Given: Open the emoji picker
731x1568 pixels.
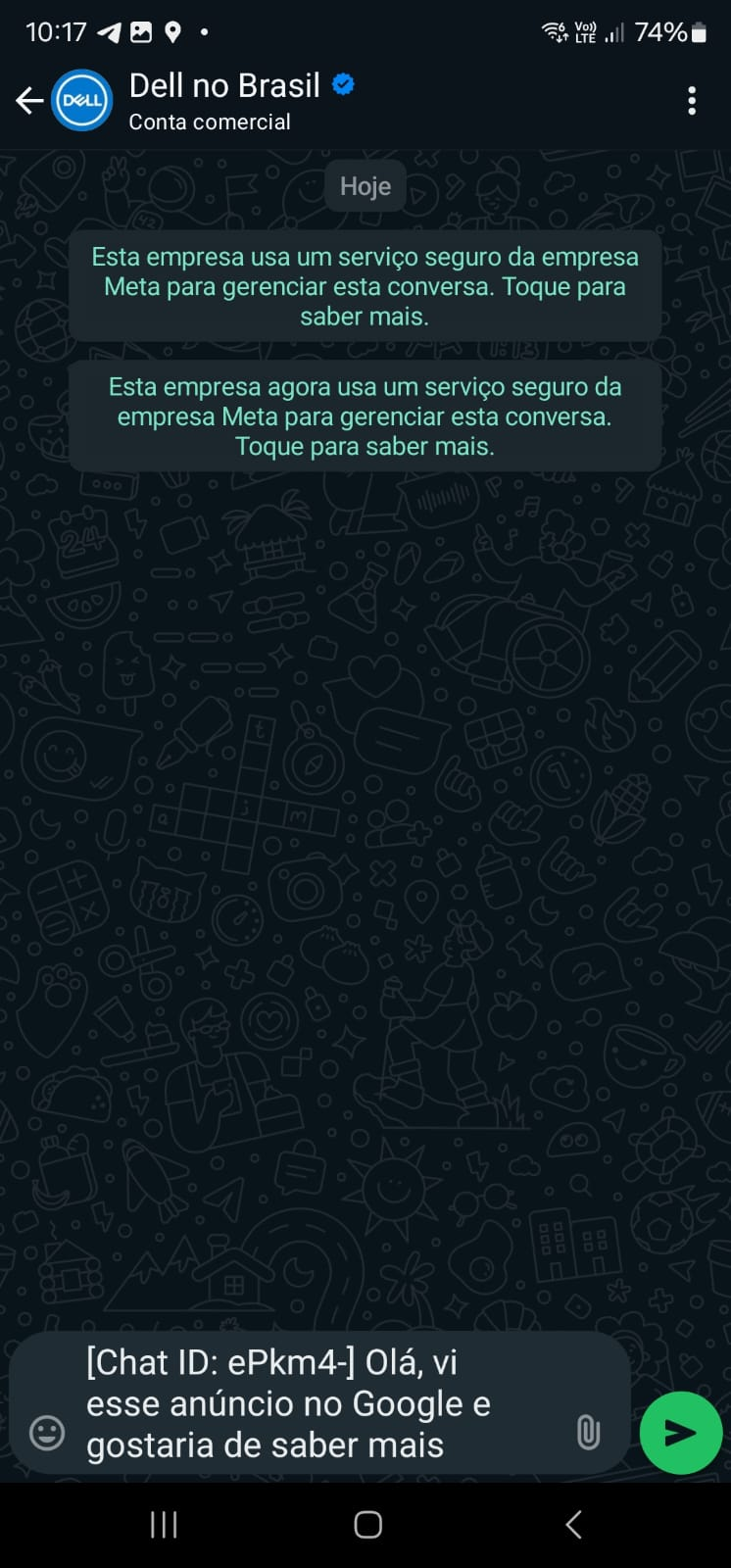Looking at the screenshot, I should [46, 1432].
